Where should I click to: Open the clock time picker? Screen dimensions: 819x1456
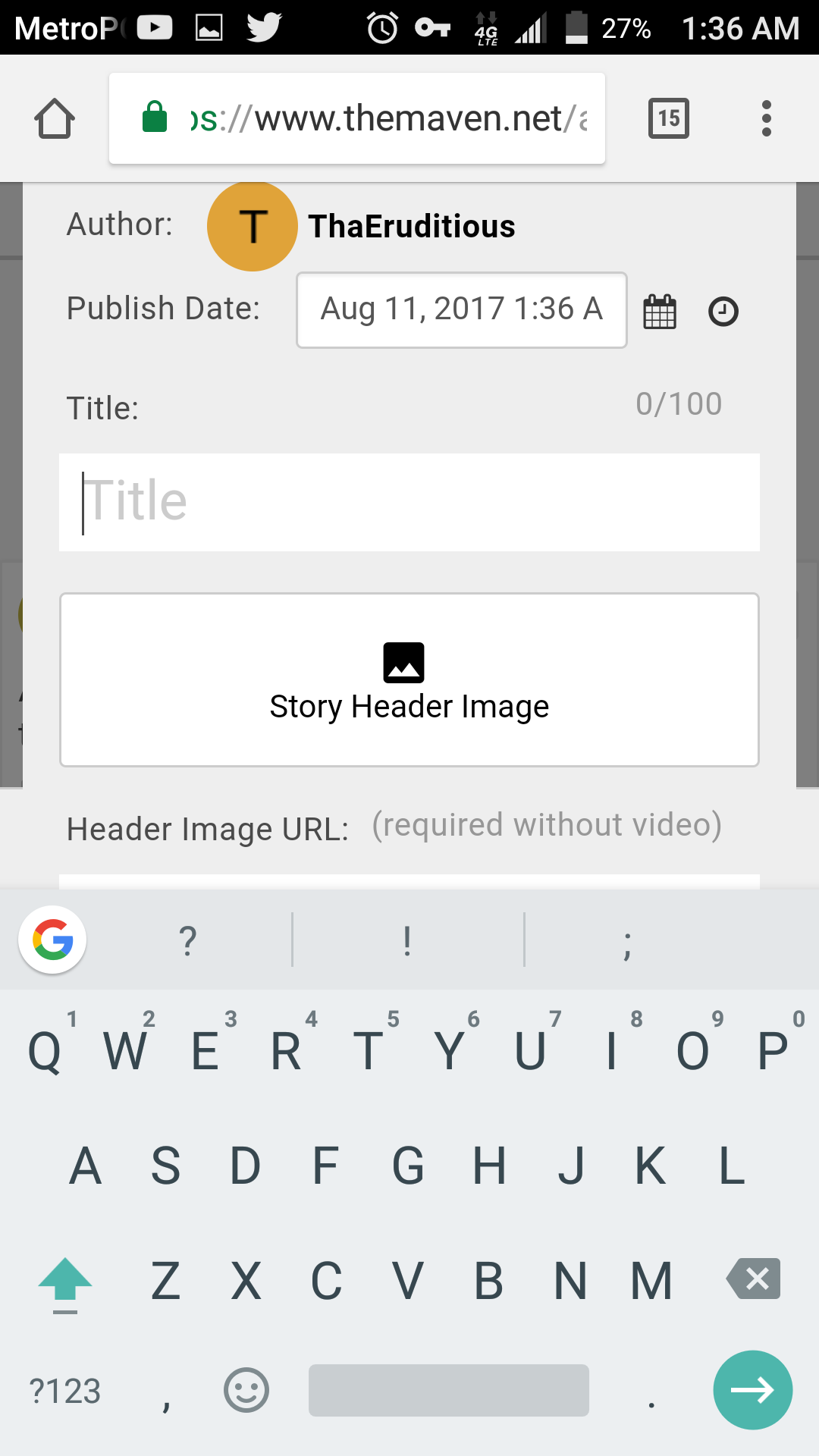pyautogui.click(x=723, y=312)
